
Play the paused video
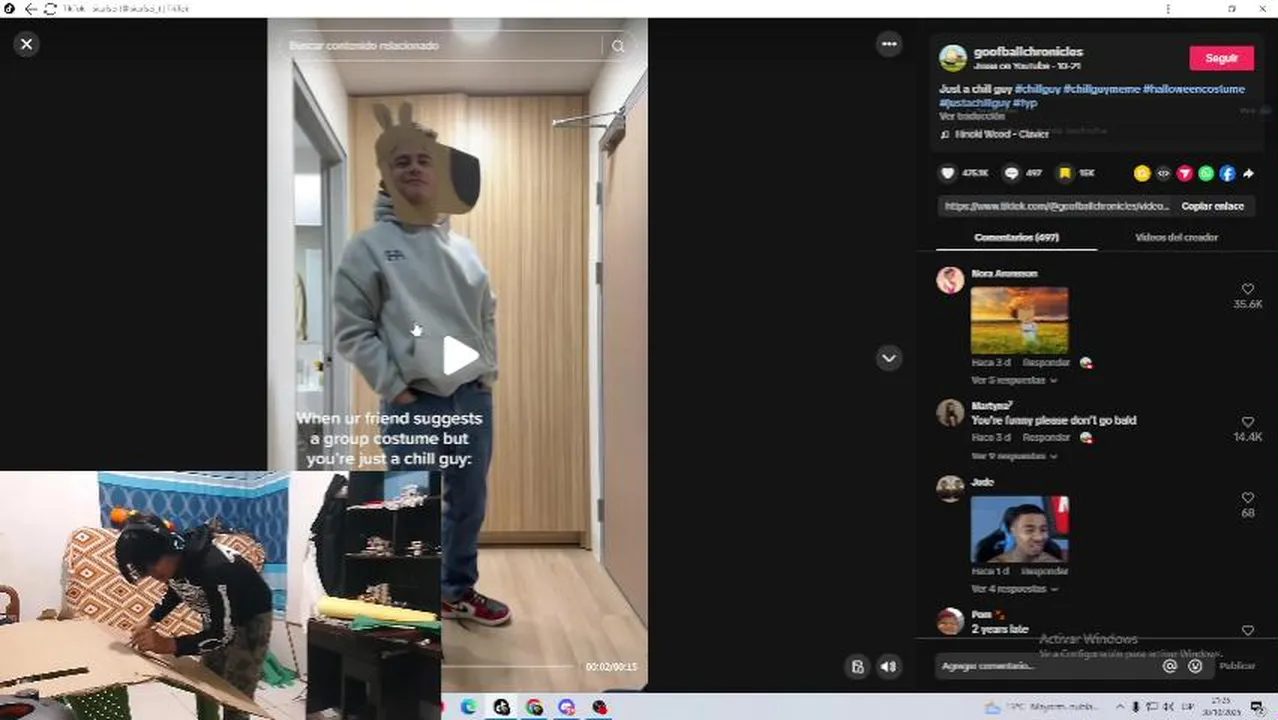coord(459,355)
